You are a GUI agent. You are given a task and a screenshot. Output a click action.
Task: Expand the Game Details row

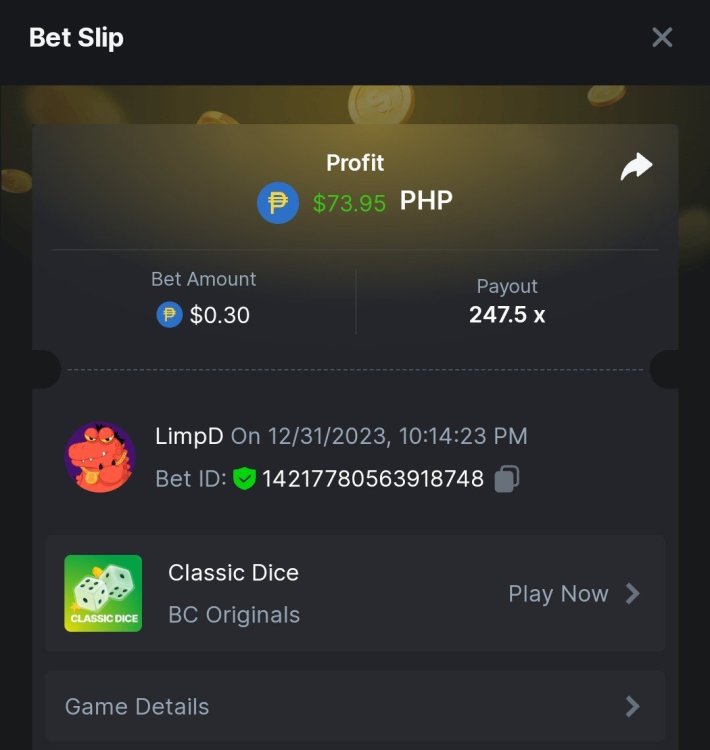355,706
